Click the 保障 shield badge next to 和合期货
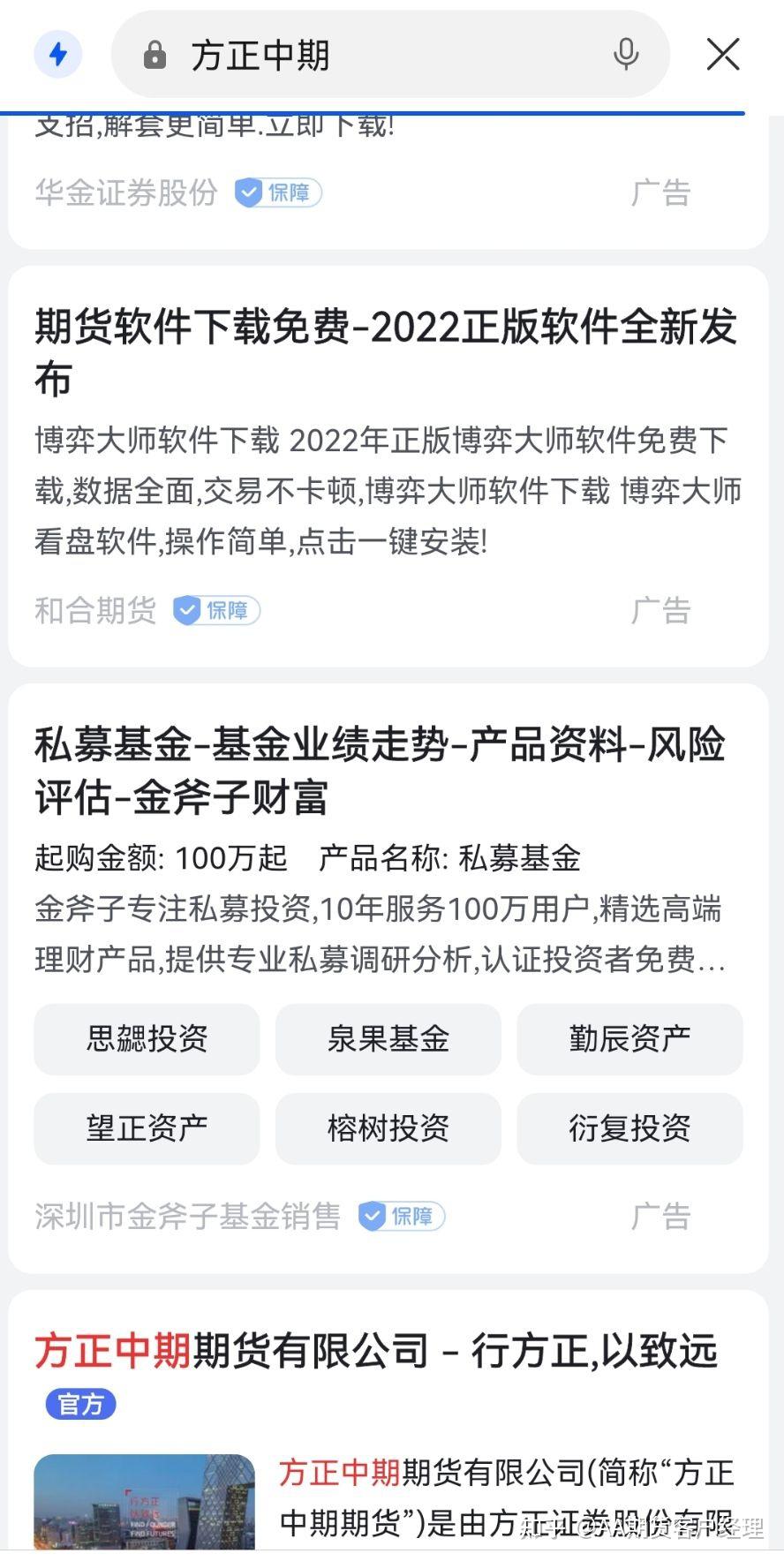The image size is (784, 1561). point(215,610)
